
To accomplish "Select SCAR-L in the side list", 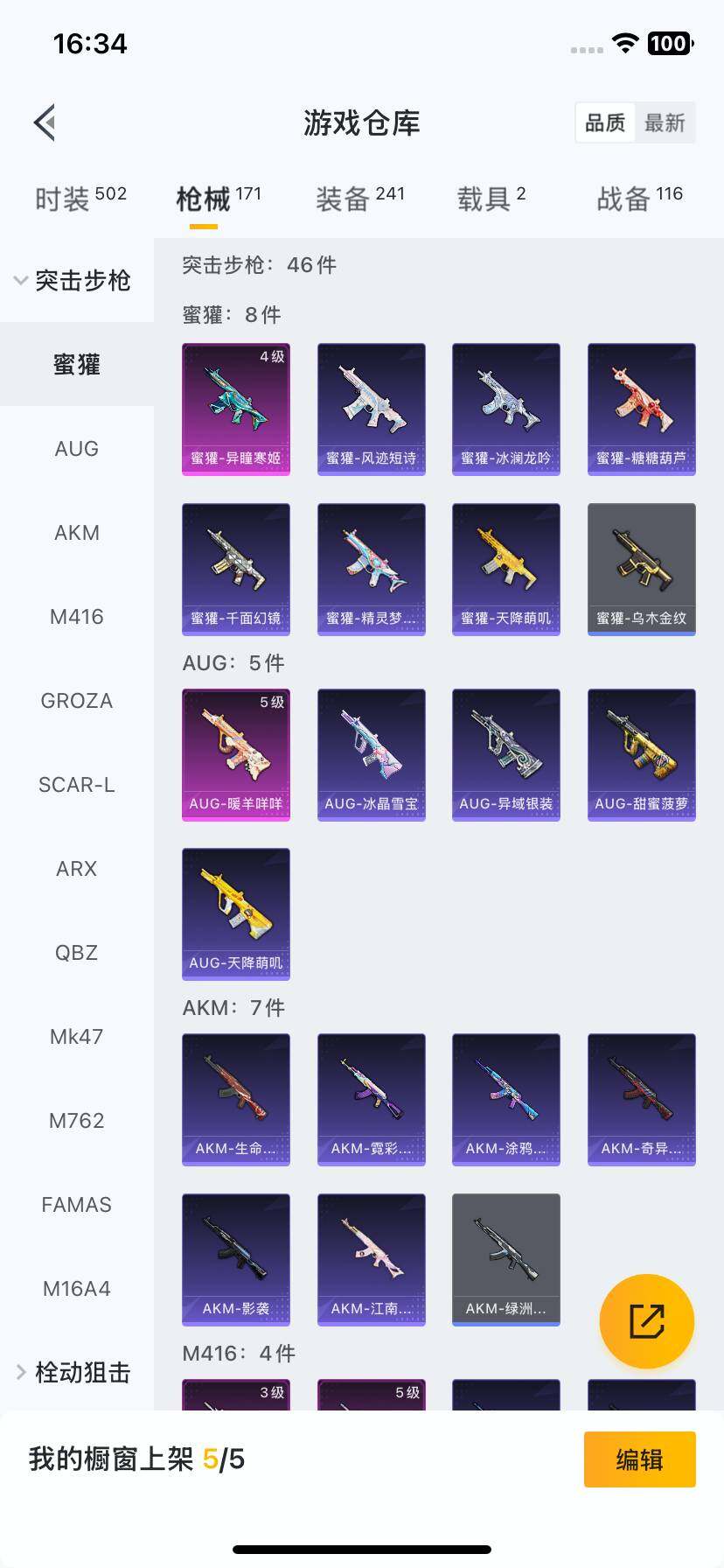I will (77, 784).
